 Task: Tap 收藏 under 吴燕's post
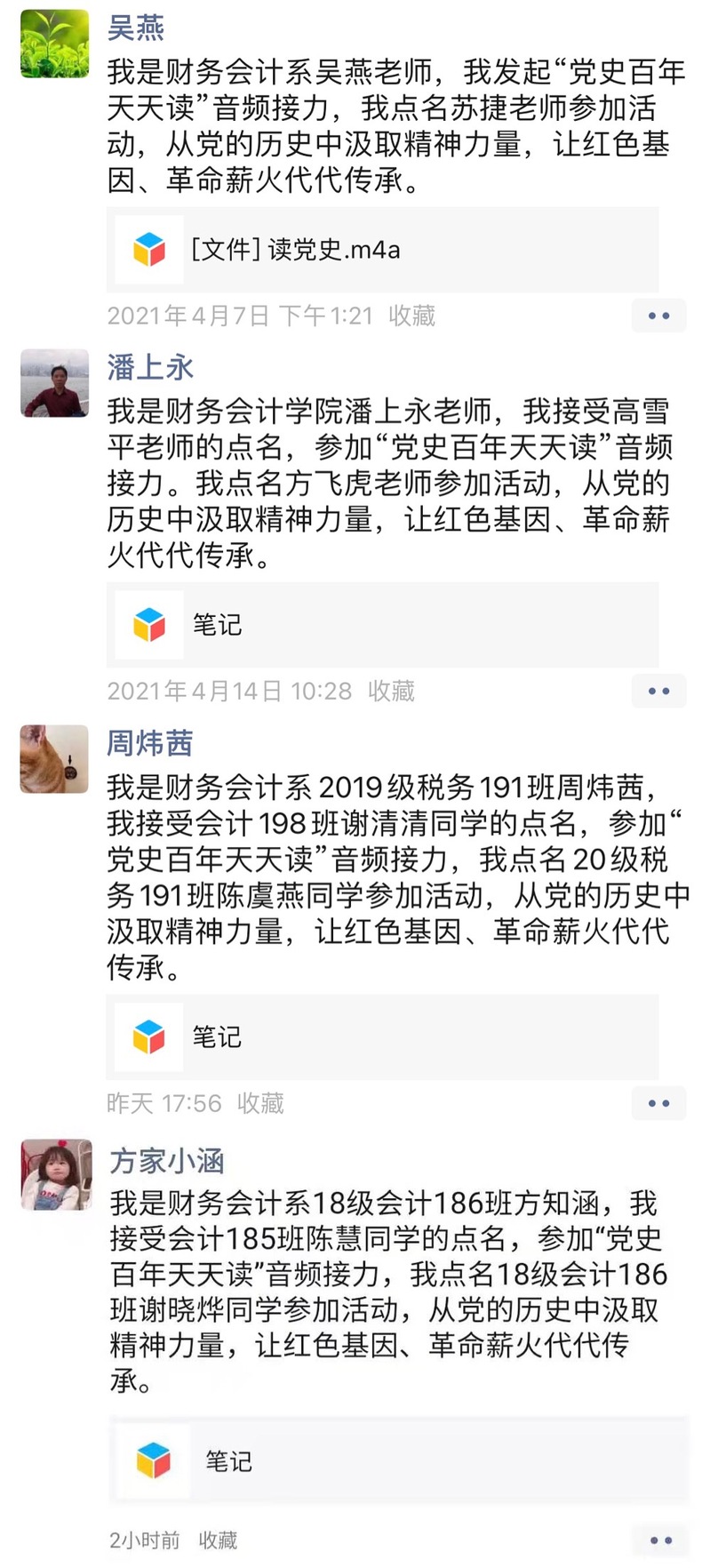click(x=411, y=316)
